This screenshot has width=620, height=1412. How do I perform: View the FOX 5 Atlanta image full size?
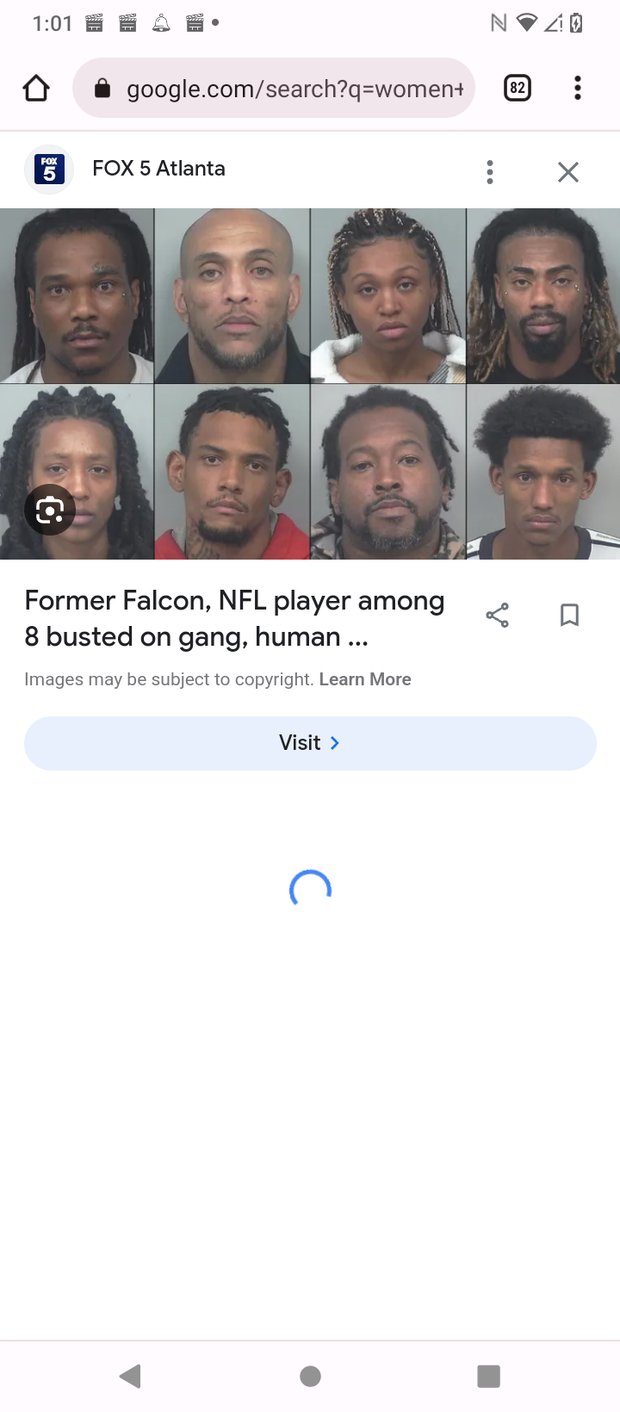tap(310, 383)
